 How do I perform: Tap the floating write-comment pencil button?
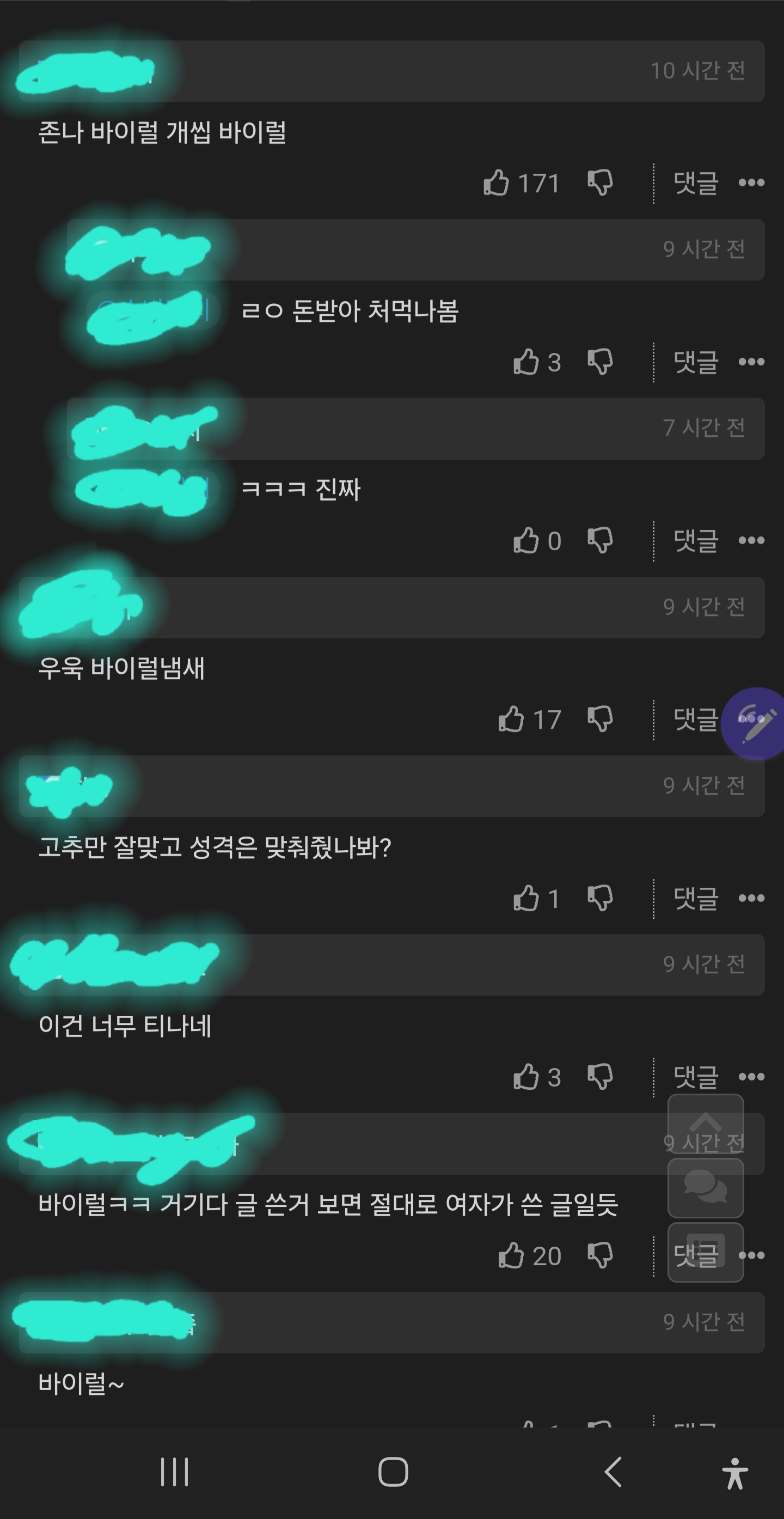(756, 723)
